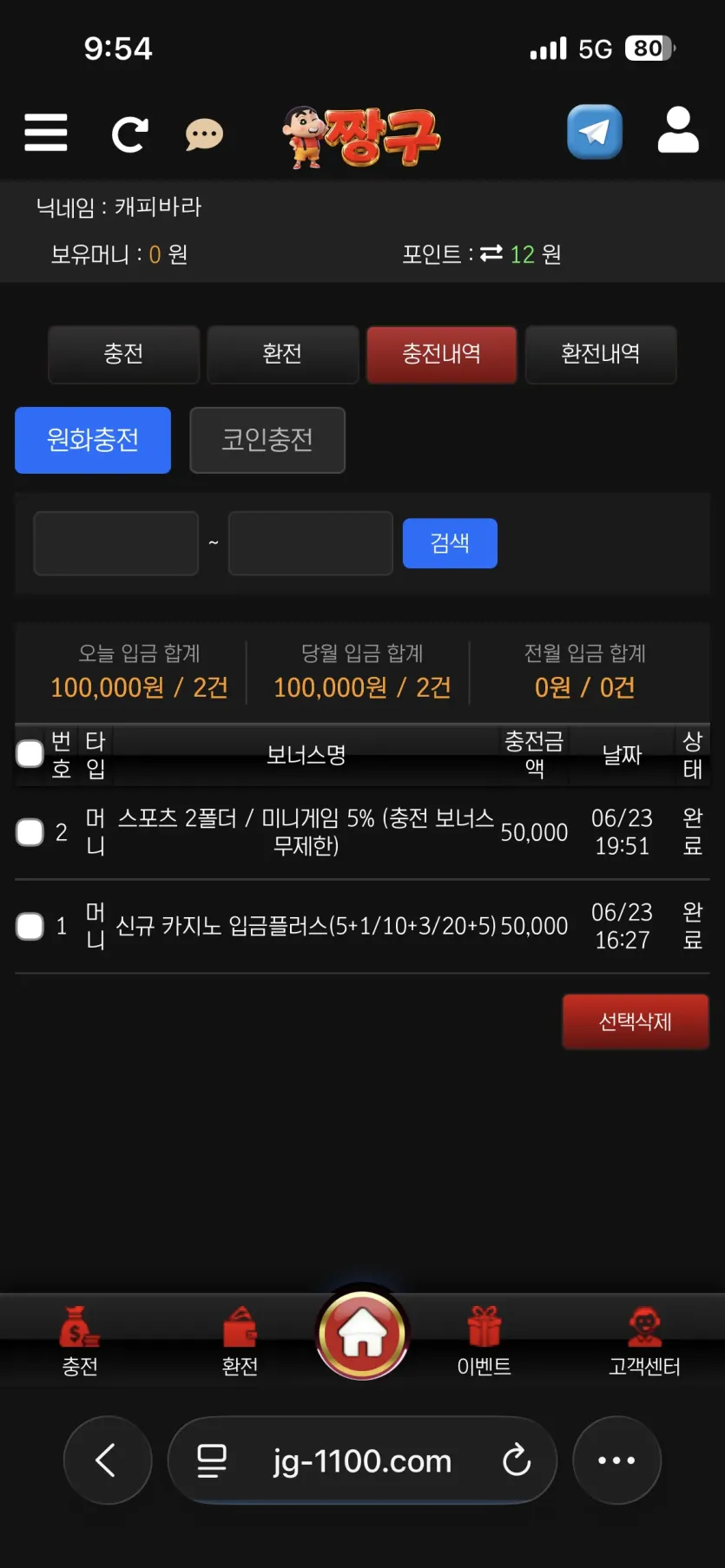The width and height of the screenshot is (725, 1568).
Task: Open 고객센터 in the bottom navigation
Action: 644,1342
